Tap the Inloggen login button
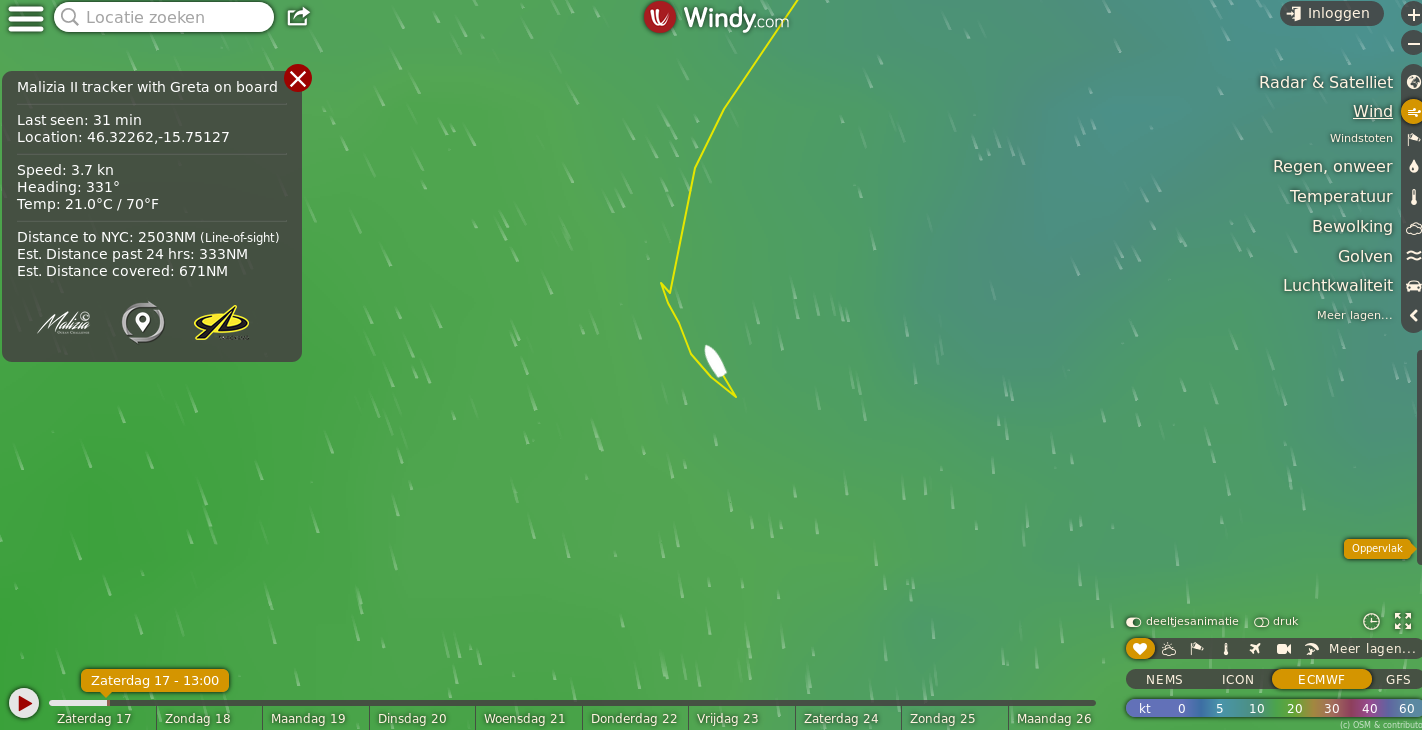 click(1331, 13)
